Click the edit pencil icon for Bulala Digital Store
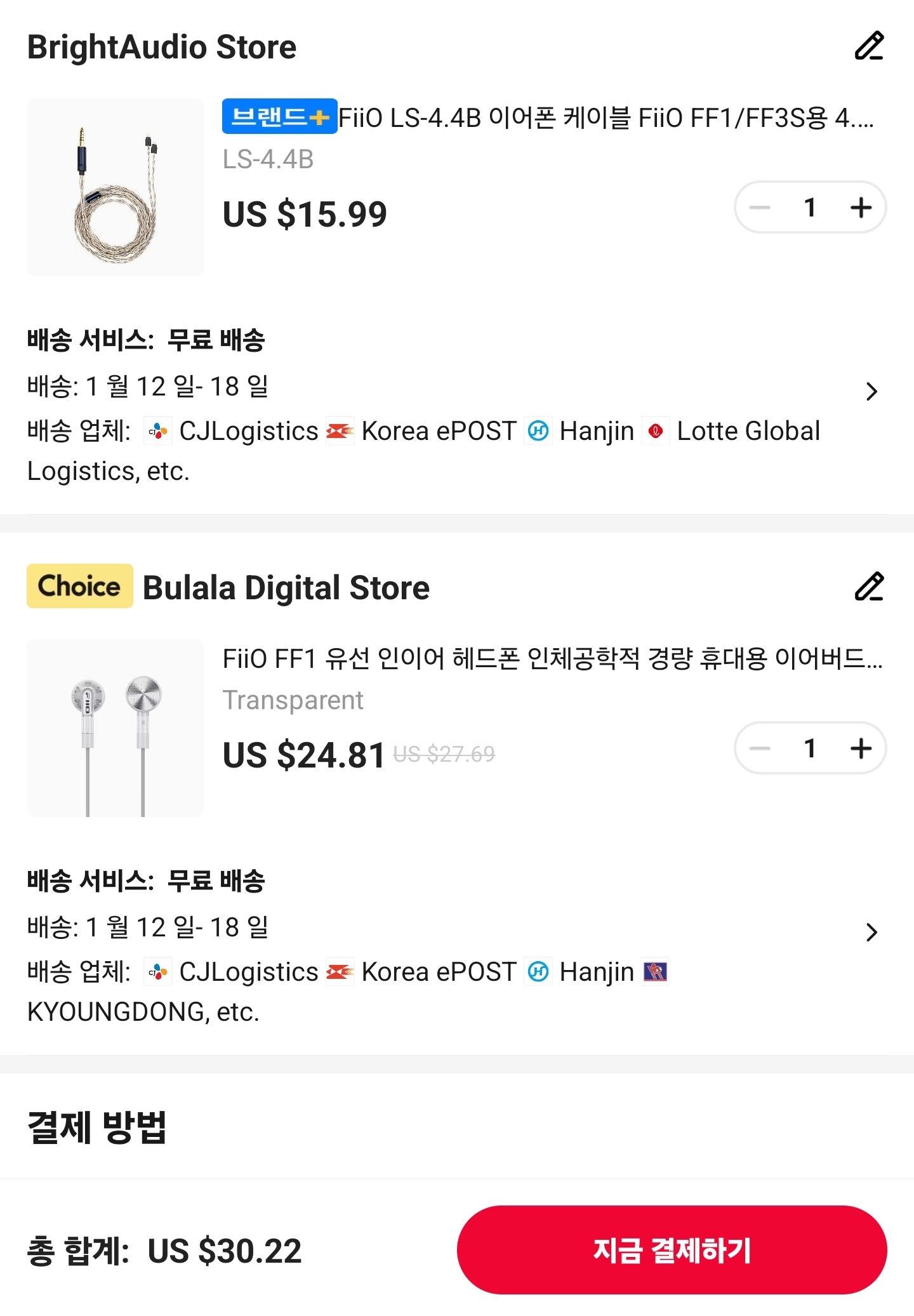 869,587
